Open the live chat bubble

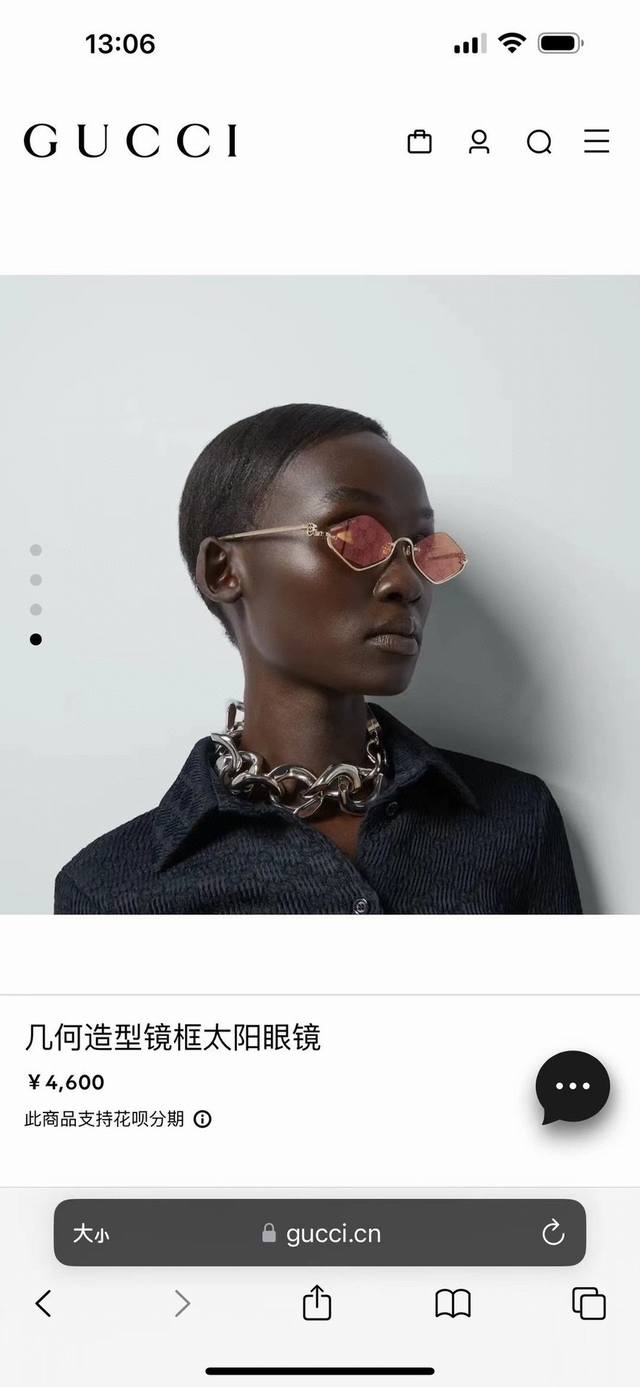pyautogui.click(x=572, y=1087)
